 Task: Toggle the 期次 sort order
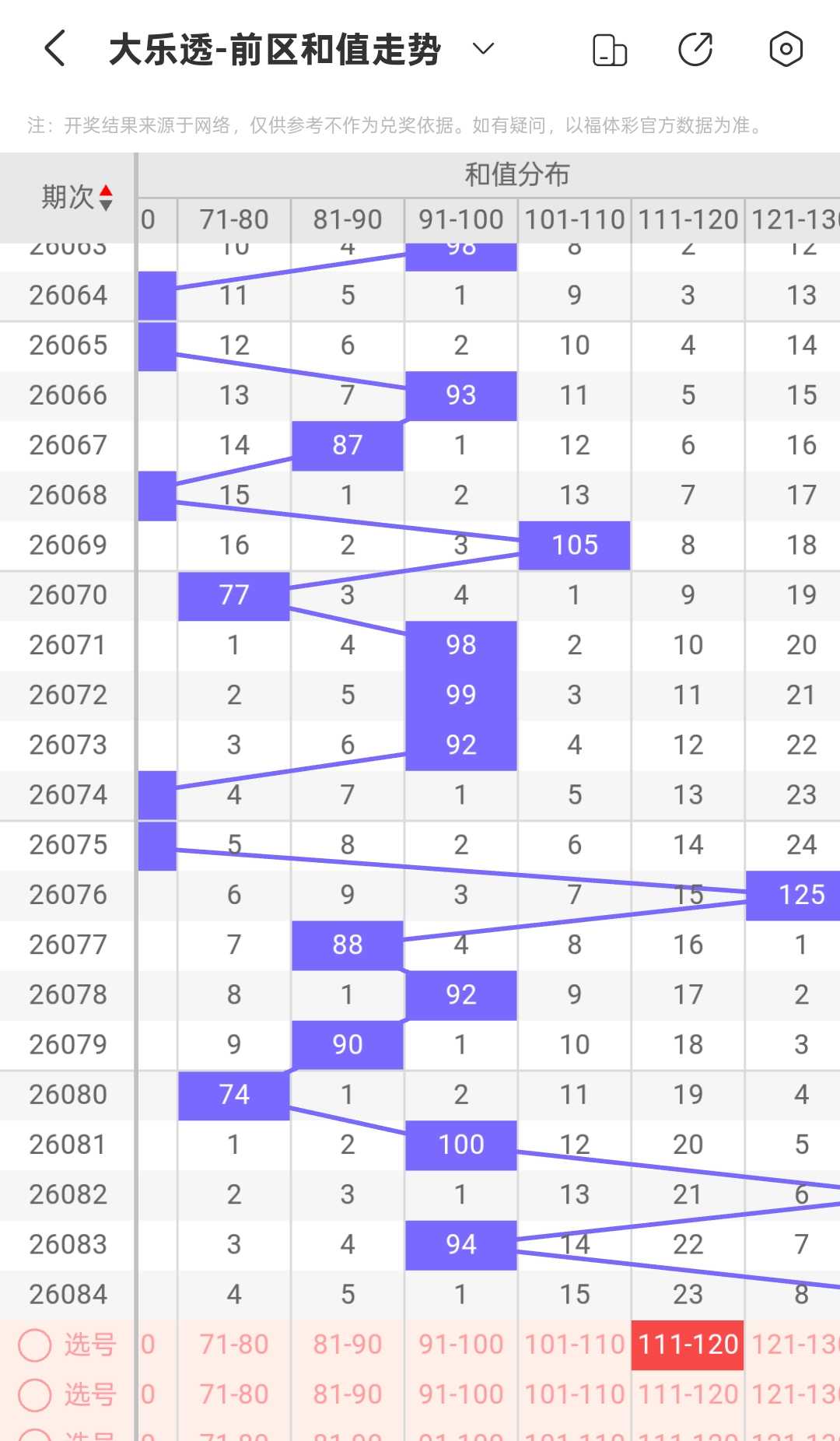[x=77, y=198]
